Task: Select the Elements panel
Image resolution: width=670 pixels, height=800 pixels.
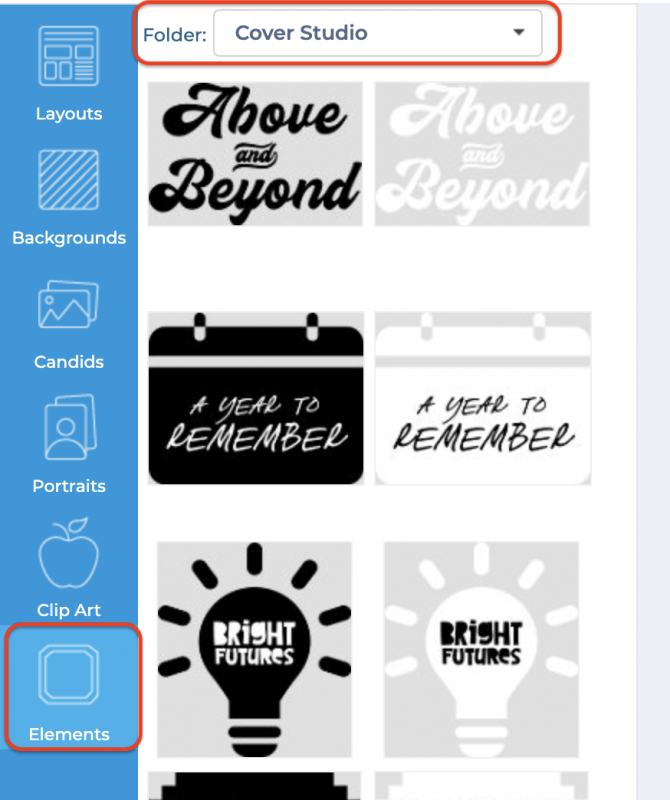Action: tap(68, 688)
